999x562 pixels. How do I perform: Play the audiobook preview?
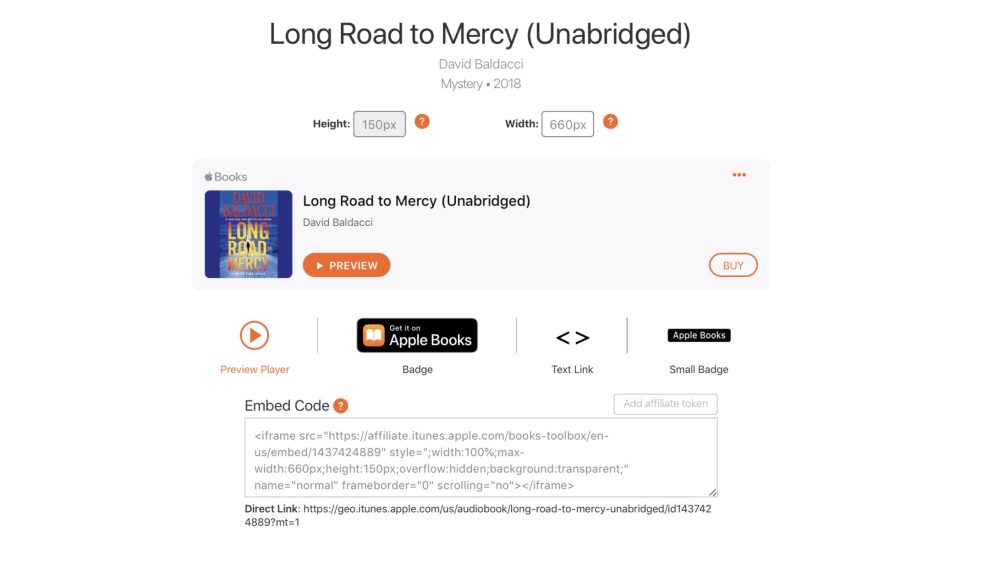tap(346, 265)
